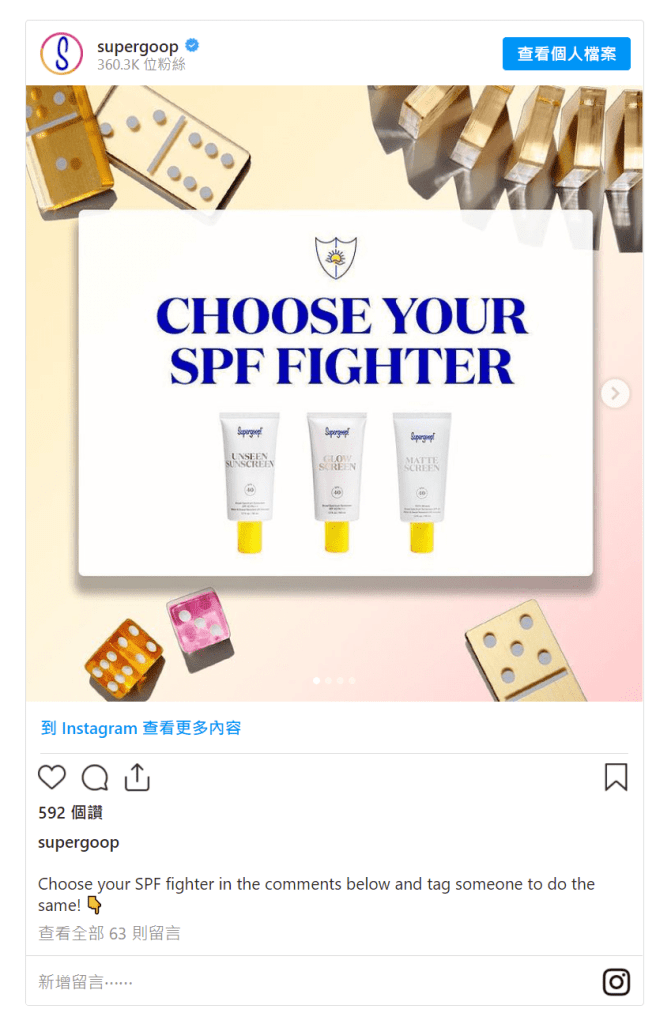Open the SPF fighter post image
The image size is (656, 1024).
(334, 392)
